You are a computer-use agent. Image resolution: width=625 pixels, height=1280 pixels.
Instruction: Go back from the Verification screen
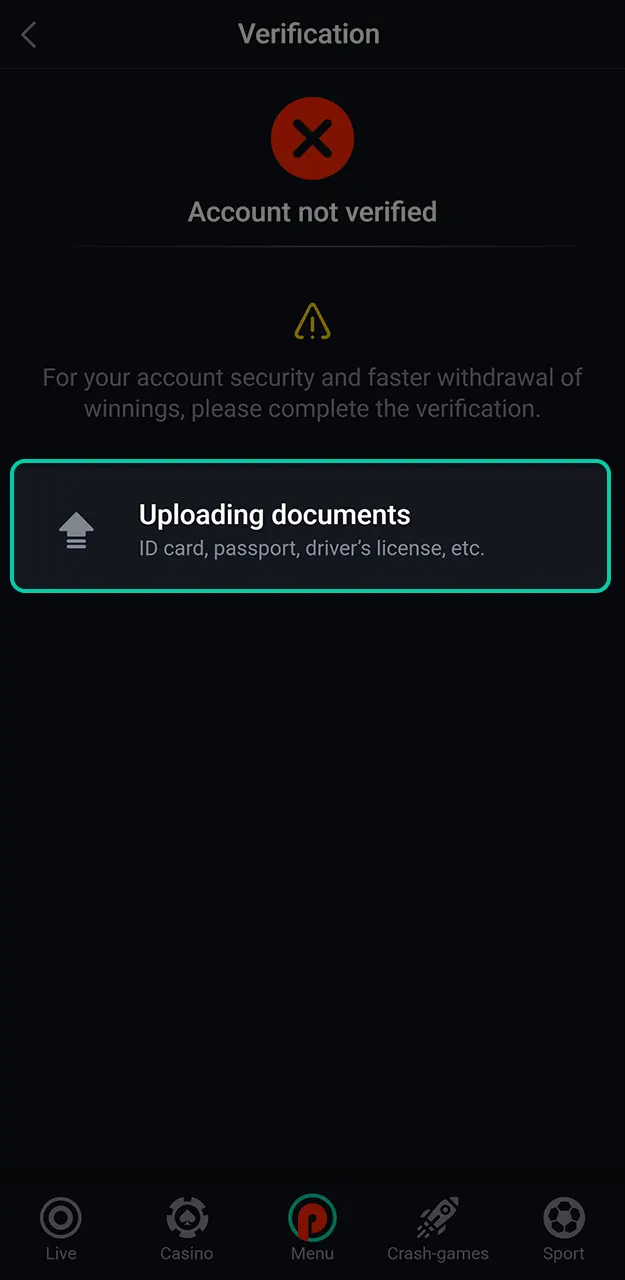[29, 35]
